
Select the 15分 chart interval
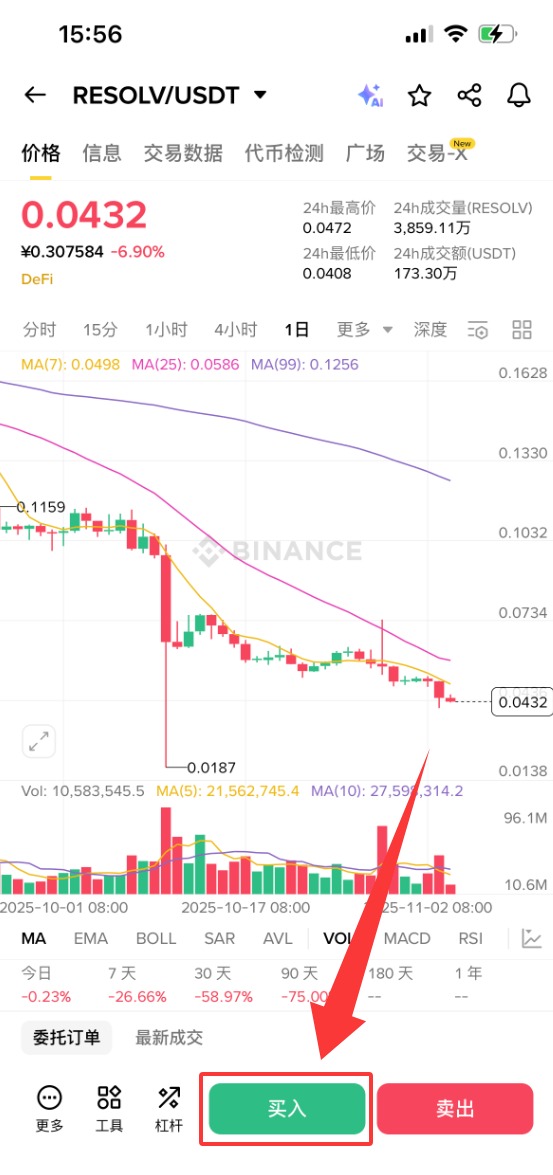(100, 329)
